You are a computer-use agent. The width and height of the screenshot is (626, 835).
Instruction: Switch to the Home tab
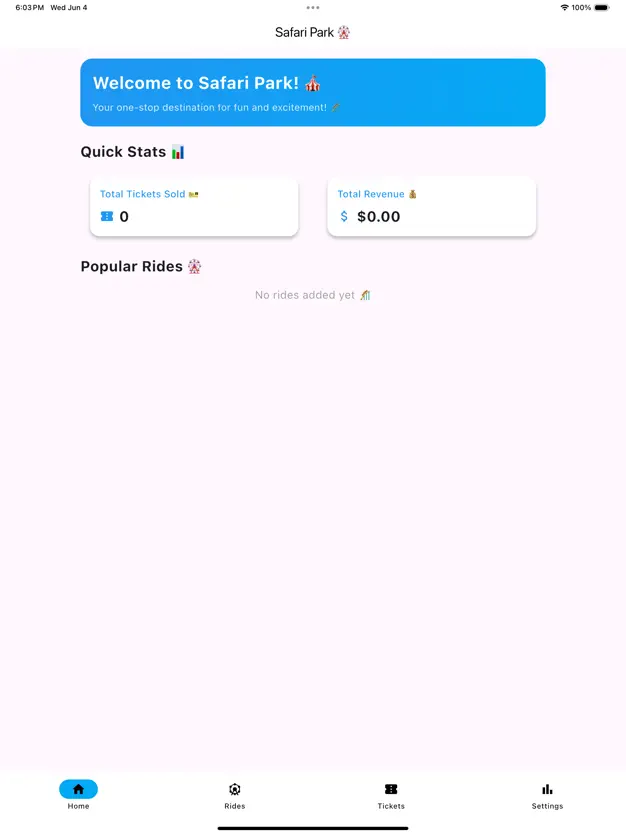coord(78,794)
